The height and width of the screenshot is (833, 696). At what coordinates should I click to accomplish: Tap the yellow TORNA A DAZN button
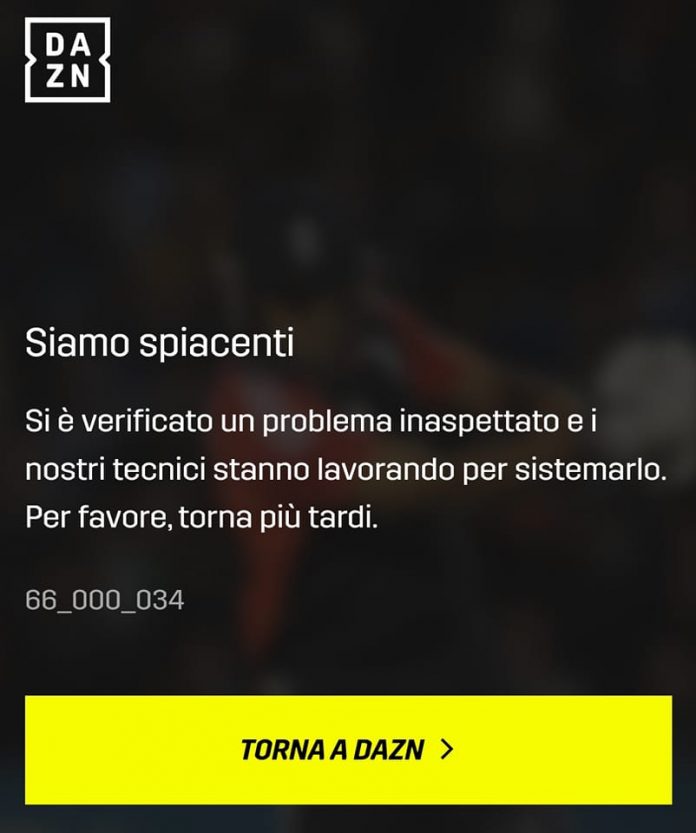point(348,750)
